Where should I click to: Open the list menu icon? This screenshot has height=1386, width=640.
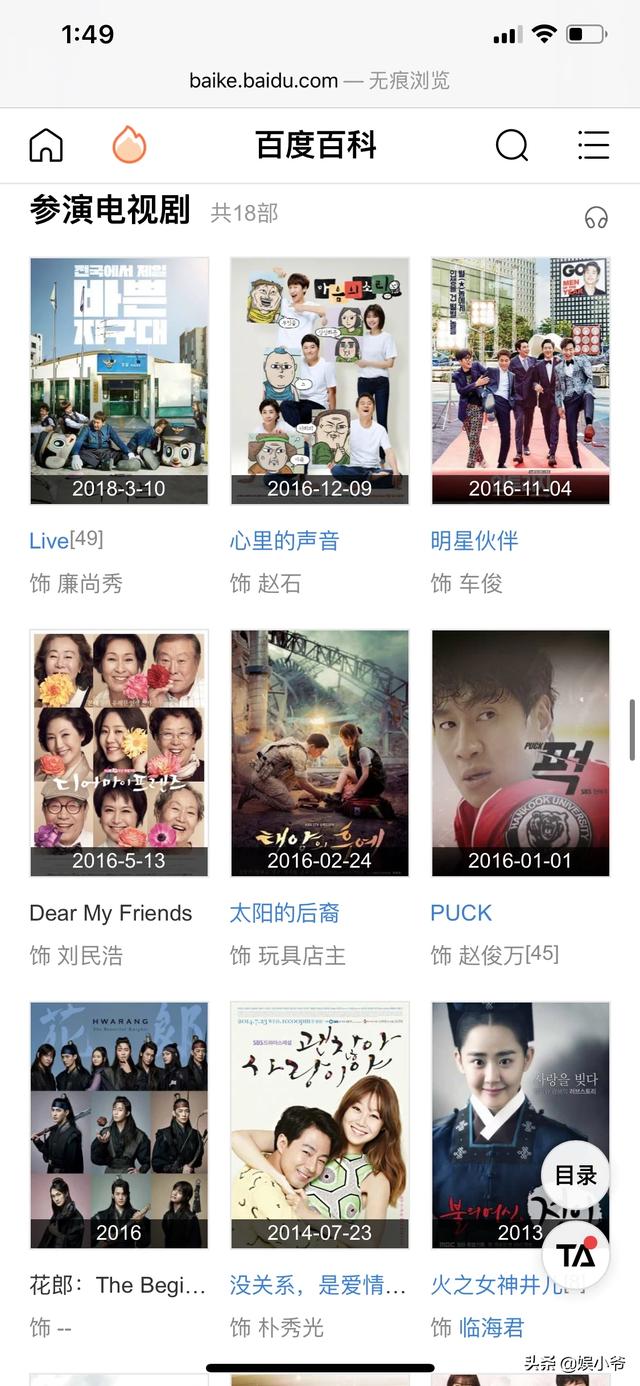(x=593, y=145)
